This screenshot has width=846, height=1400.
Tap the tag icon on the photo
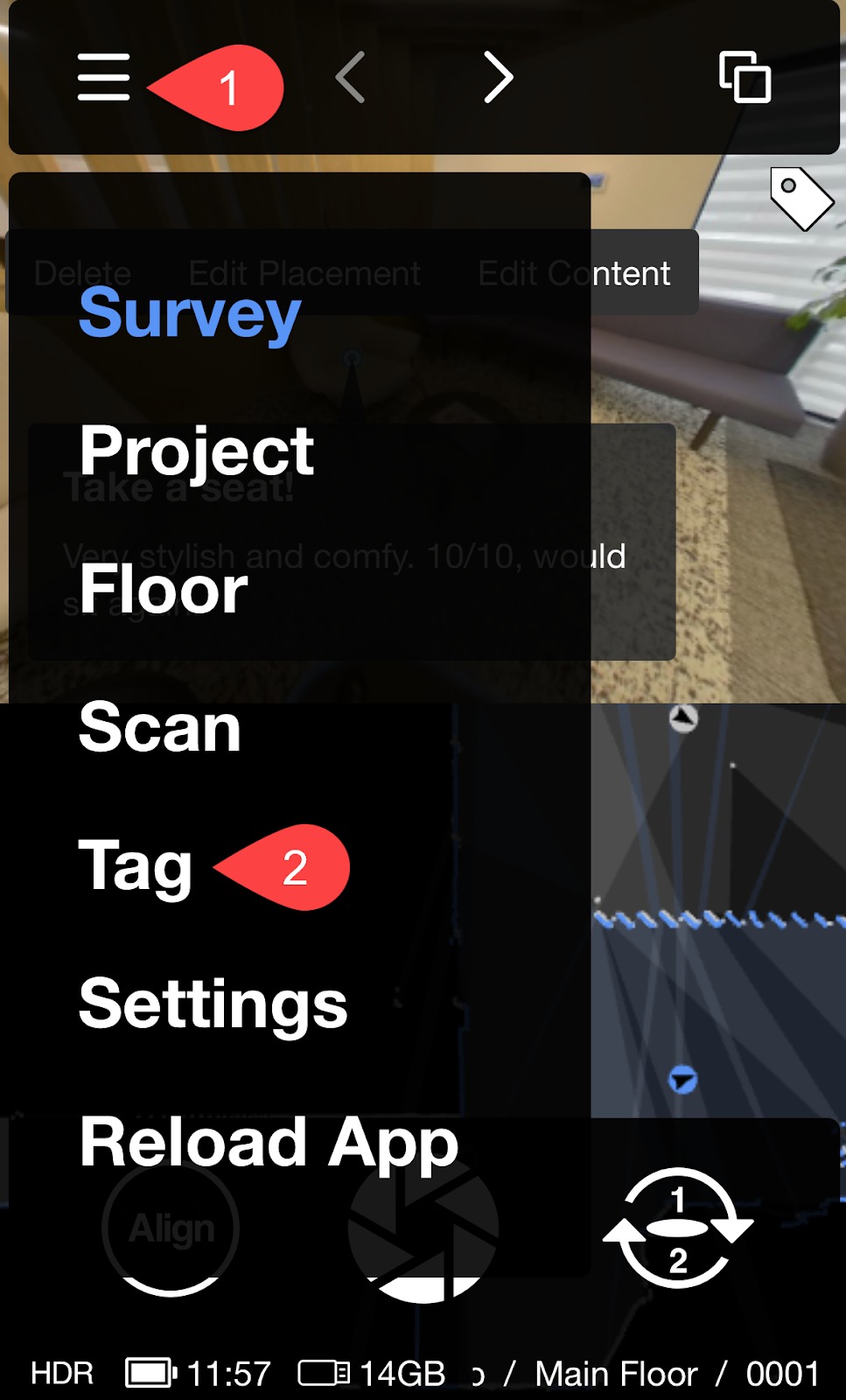pyautogui.click(x=801, y=199)
